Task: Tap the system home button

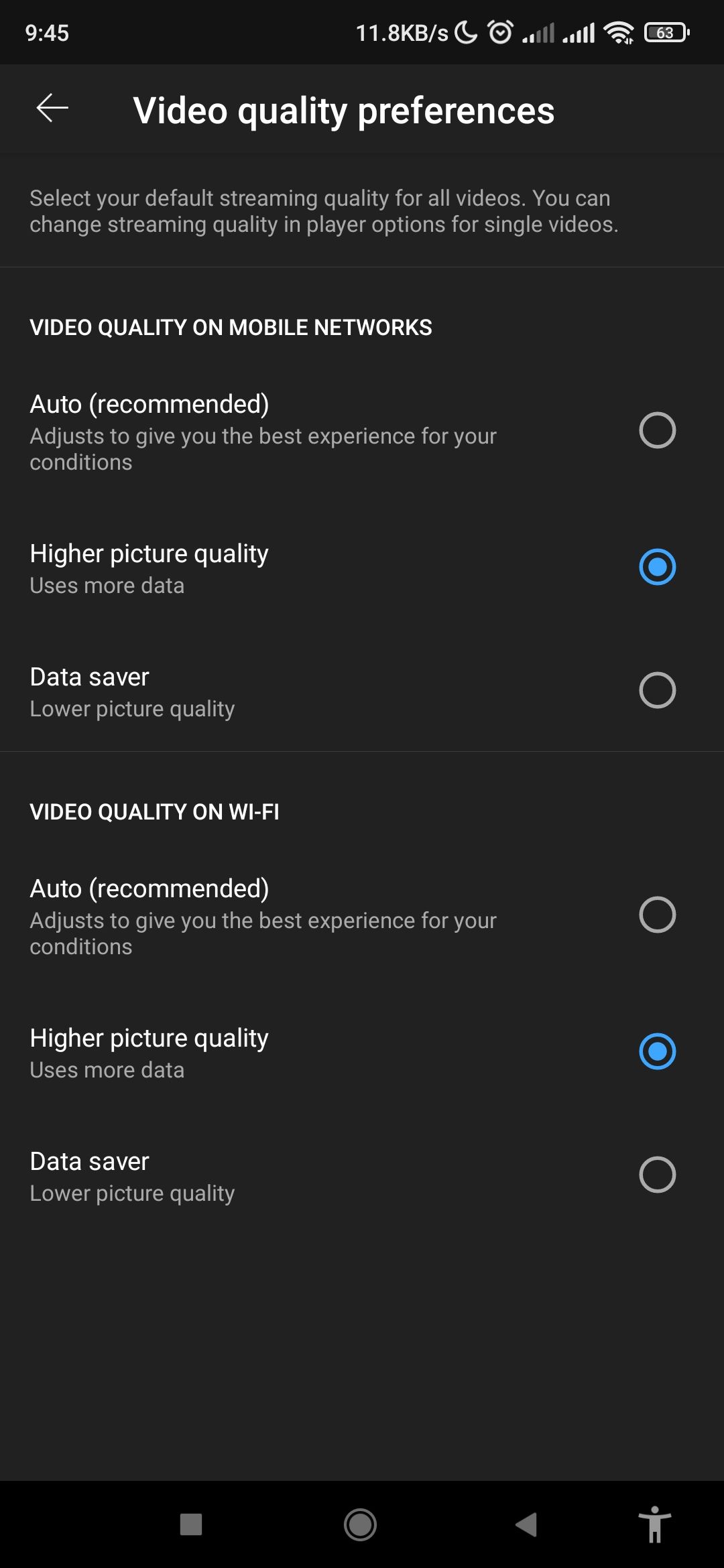Action: click(361, 1524)
